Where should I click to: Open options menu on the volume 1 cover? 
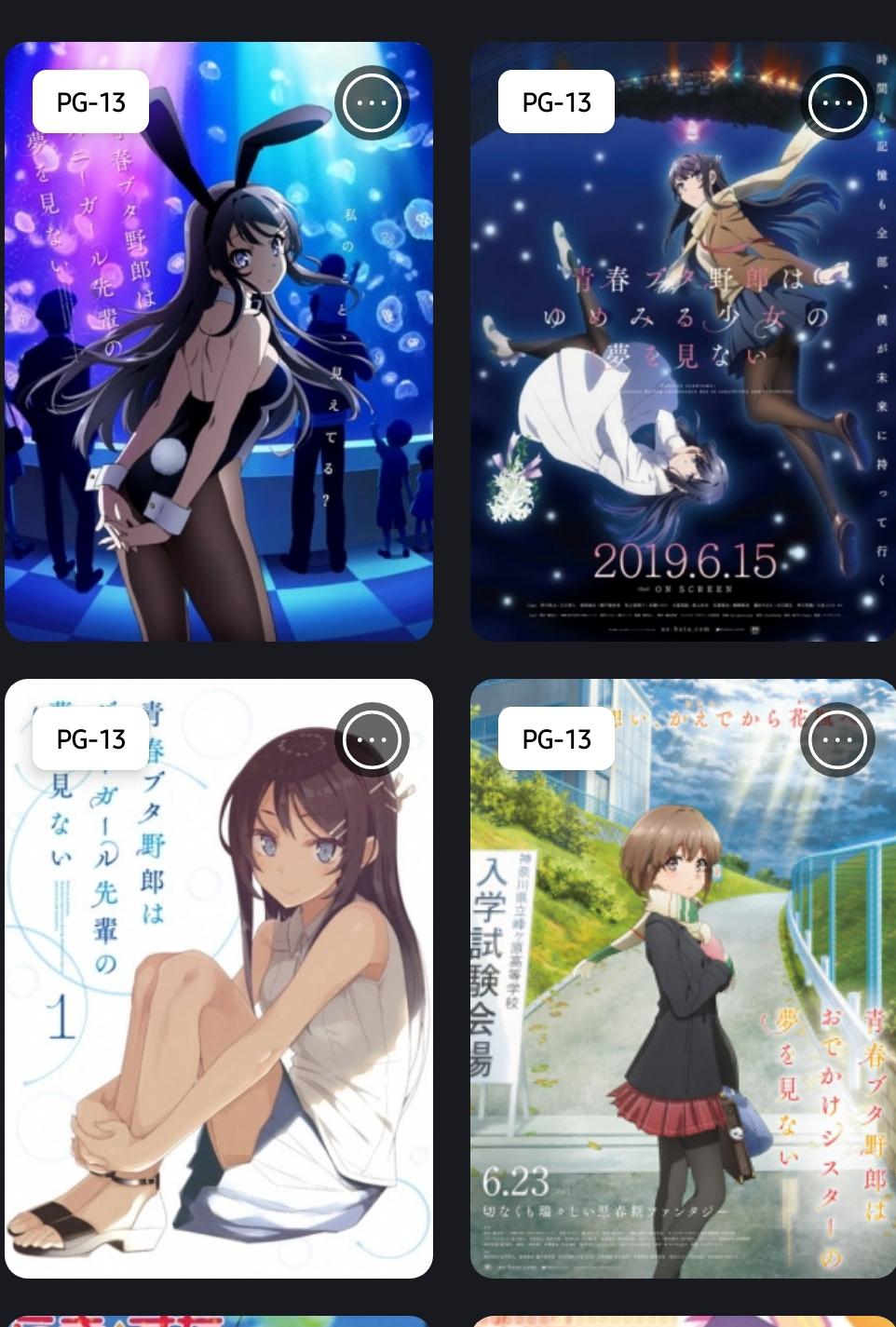pos(372,739)
